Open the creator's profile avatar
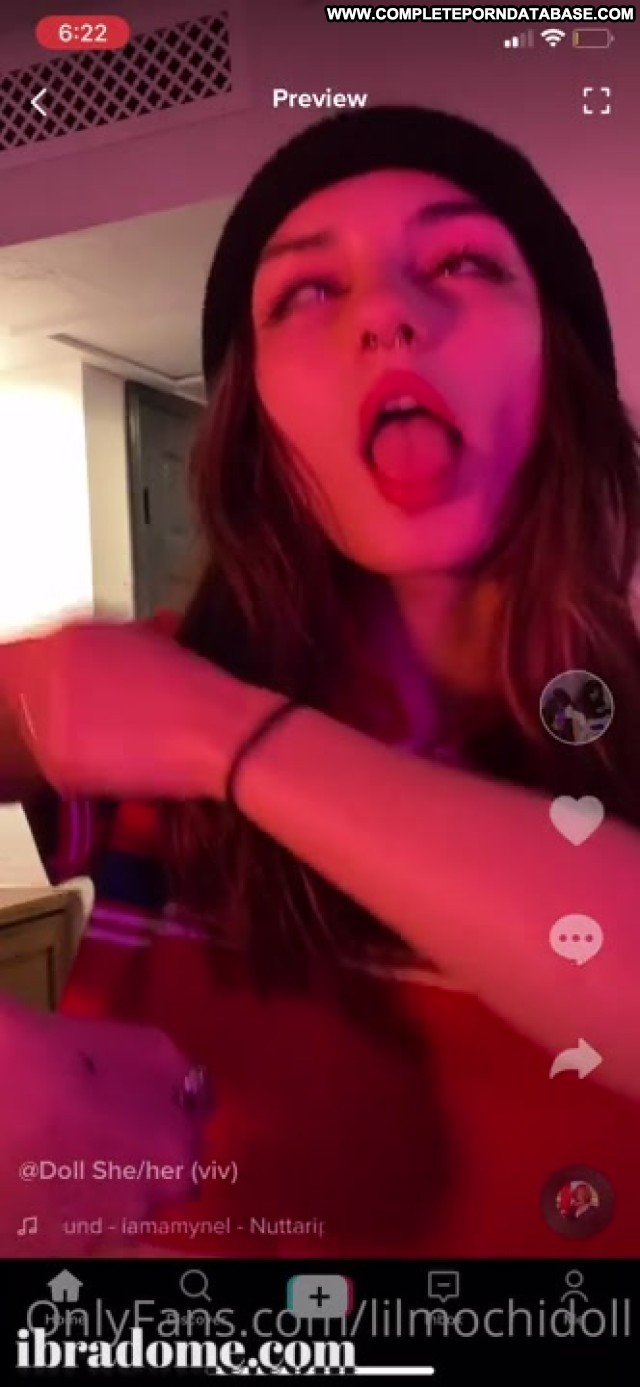This screenshot has width=640, height=1387. click(577, 708)
